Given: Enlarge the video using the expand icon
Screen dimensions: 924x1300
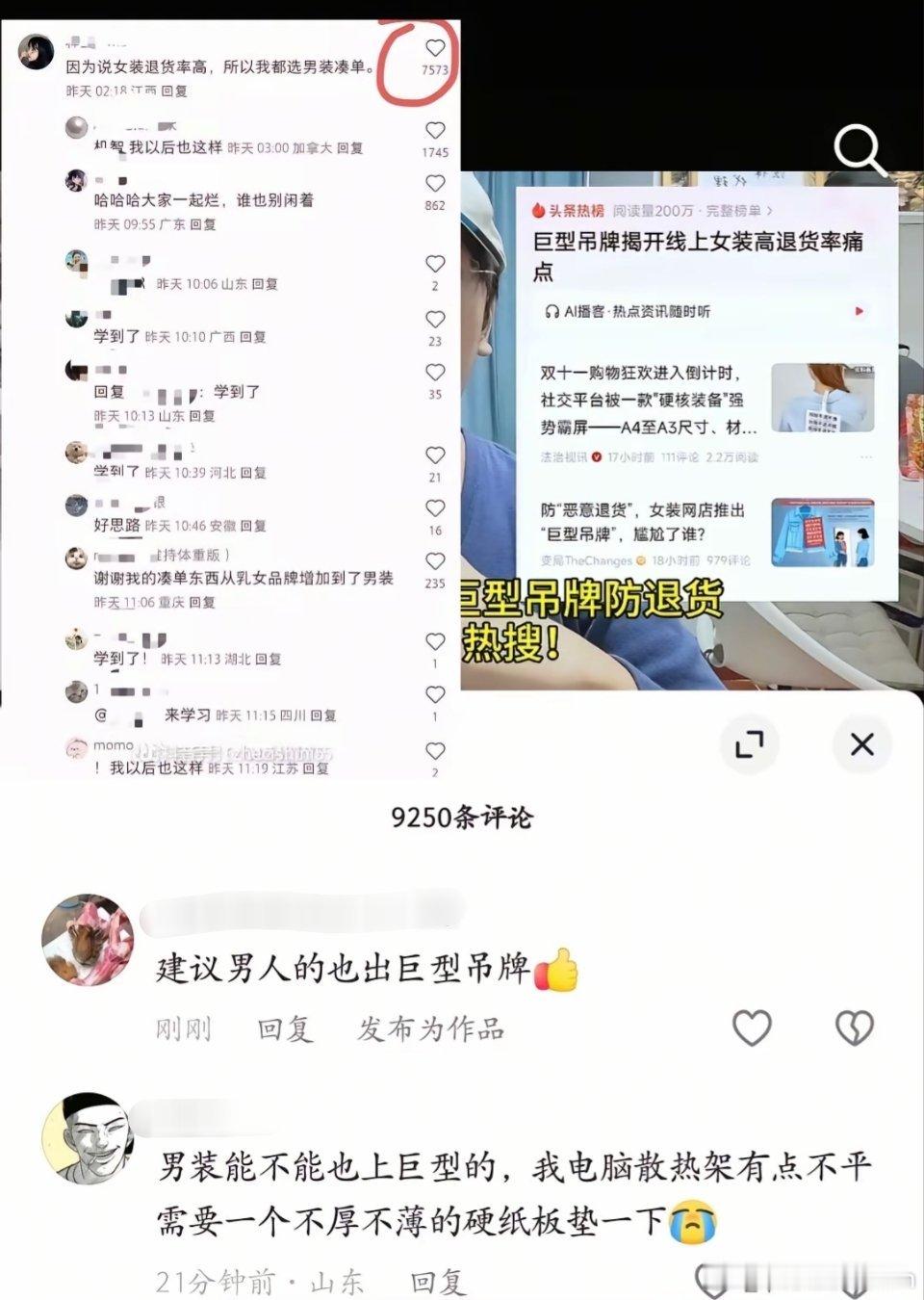Looking at the screenshot, I should [x=750, y=745].
